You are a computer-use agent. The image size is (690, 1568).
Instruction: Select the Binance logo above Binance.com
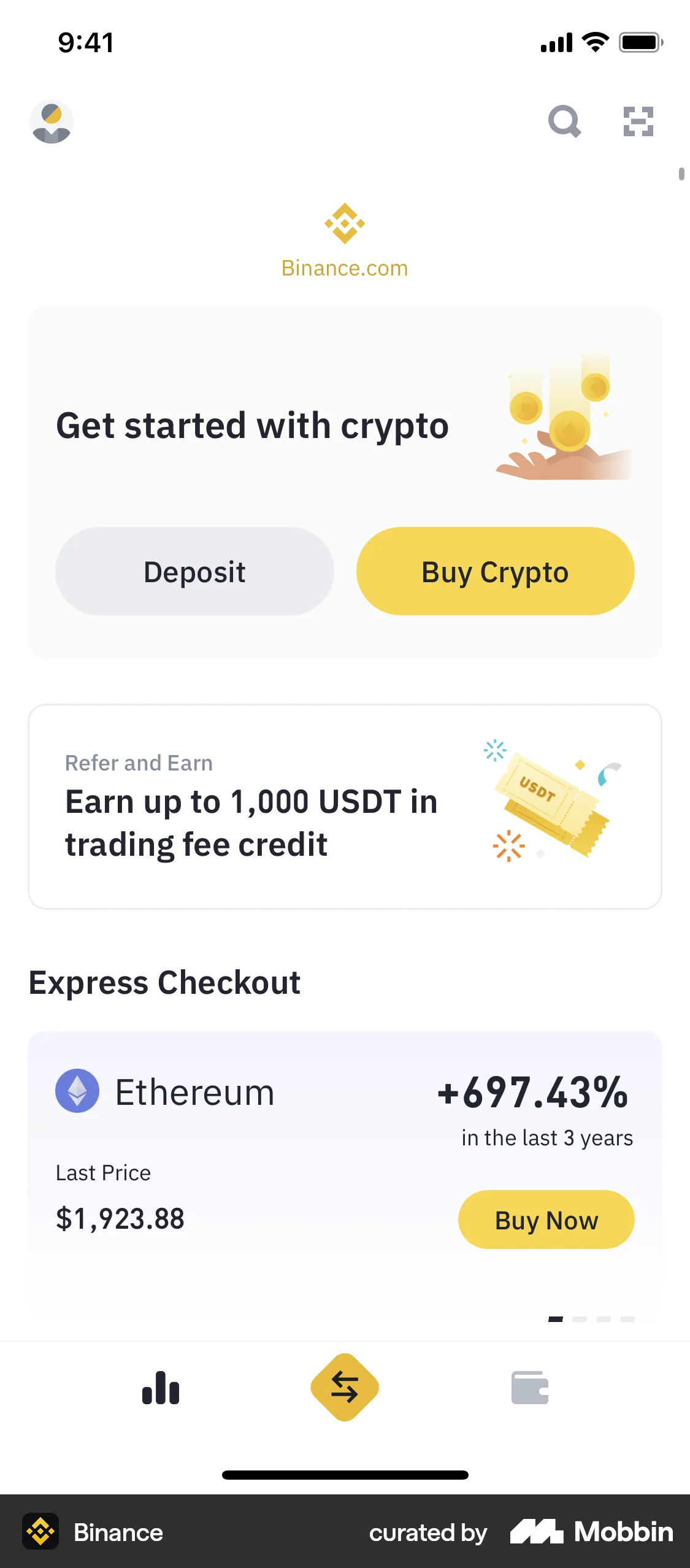pyautogui.click(x=345, y=224)
